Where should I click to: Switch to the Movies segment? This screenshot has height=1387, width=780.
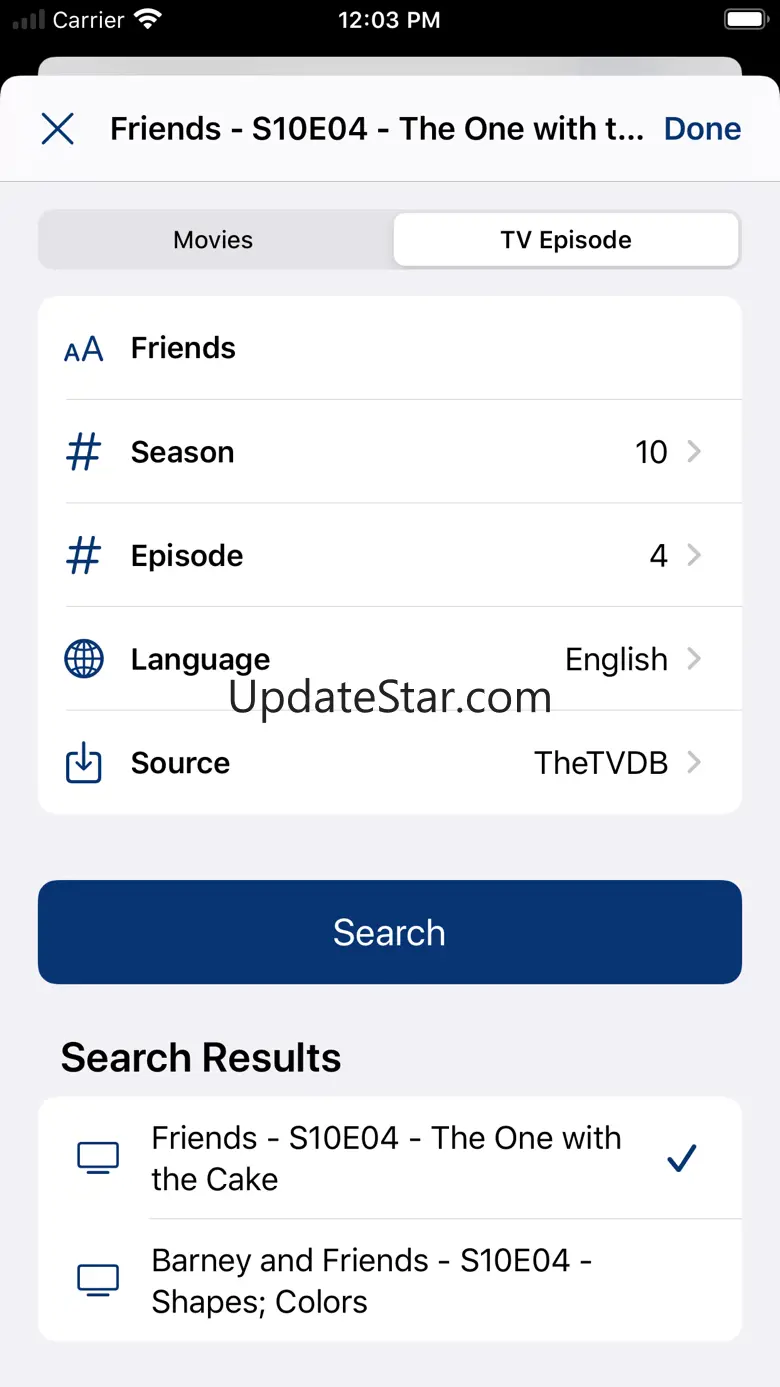tap(213, 240)
